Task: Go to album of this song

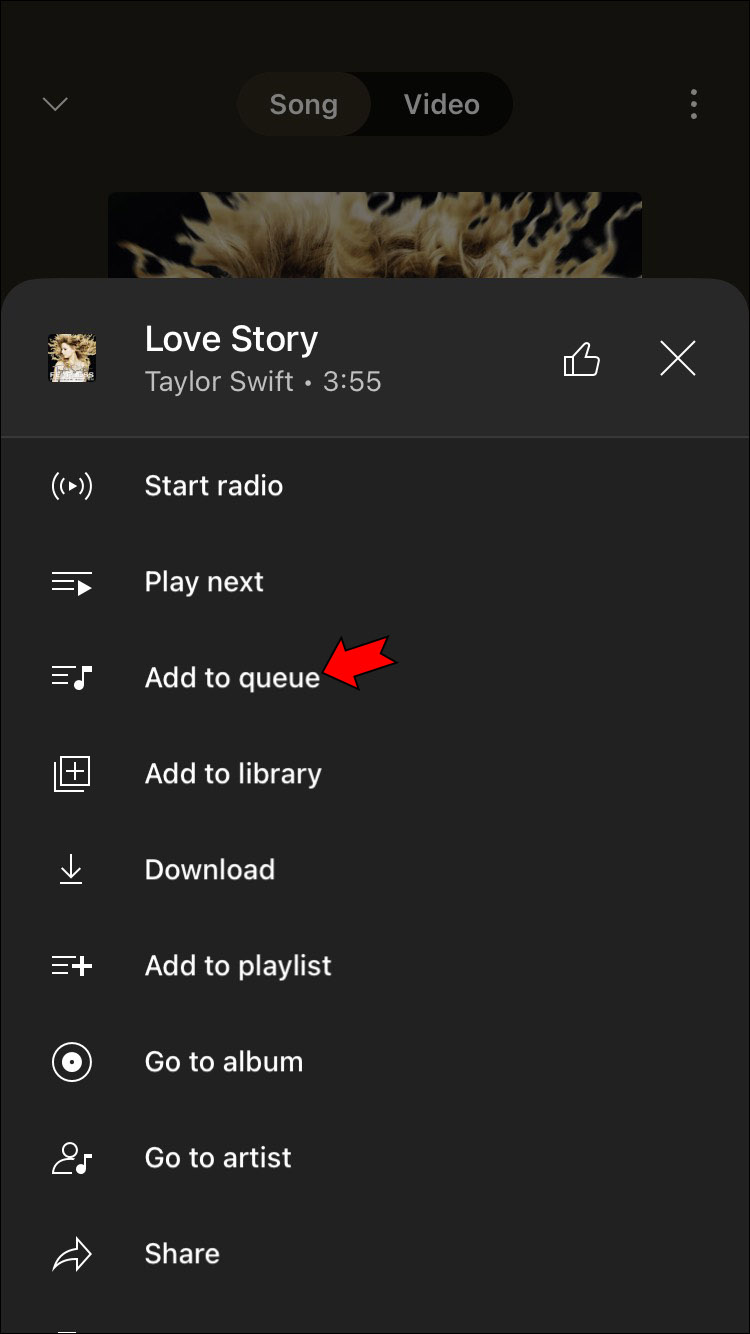Action: (x=223, y=1062)
